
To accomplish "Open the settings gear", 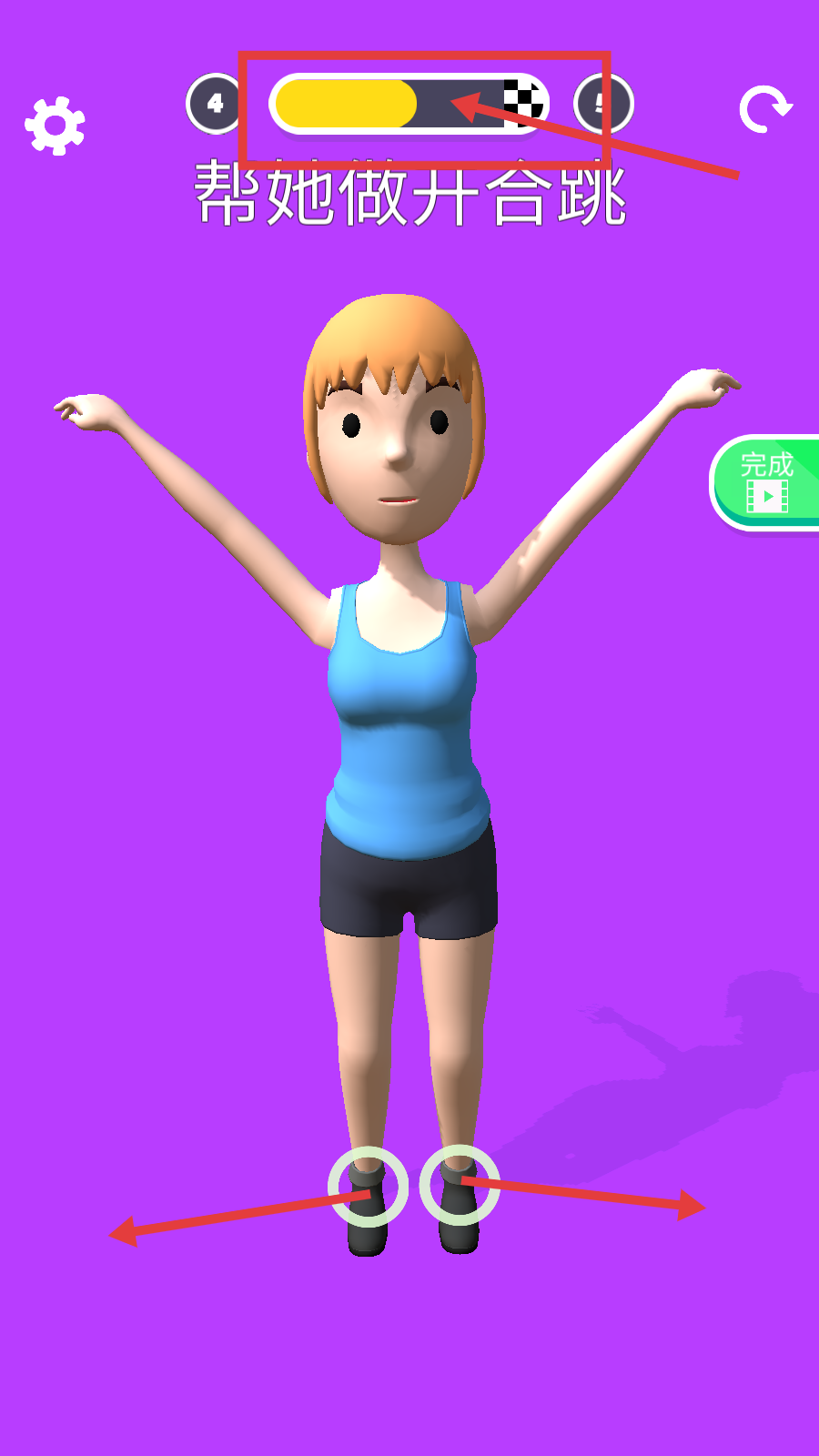I will [55, 125].
